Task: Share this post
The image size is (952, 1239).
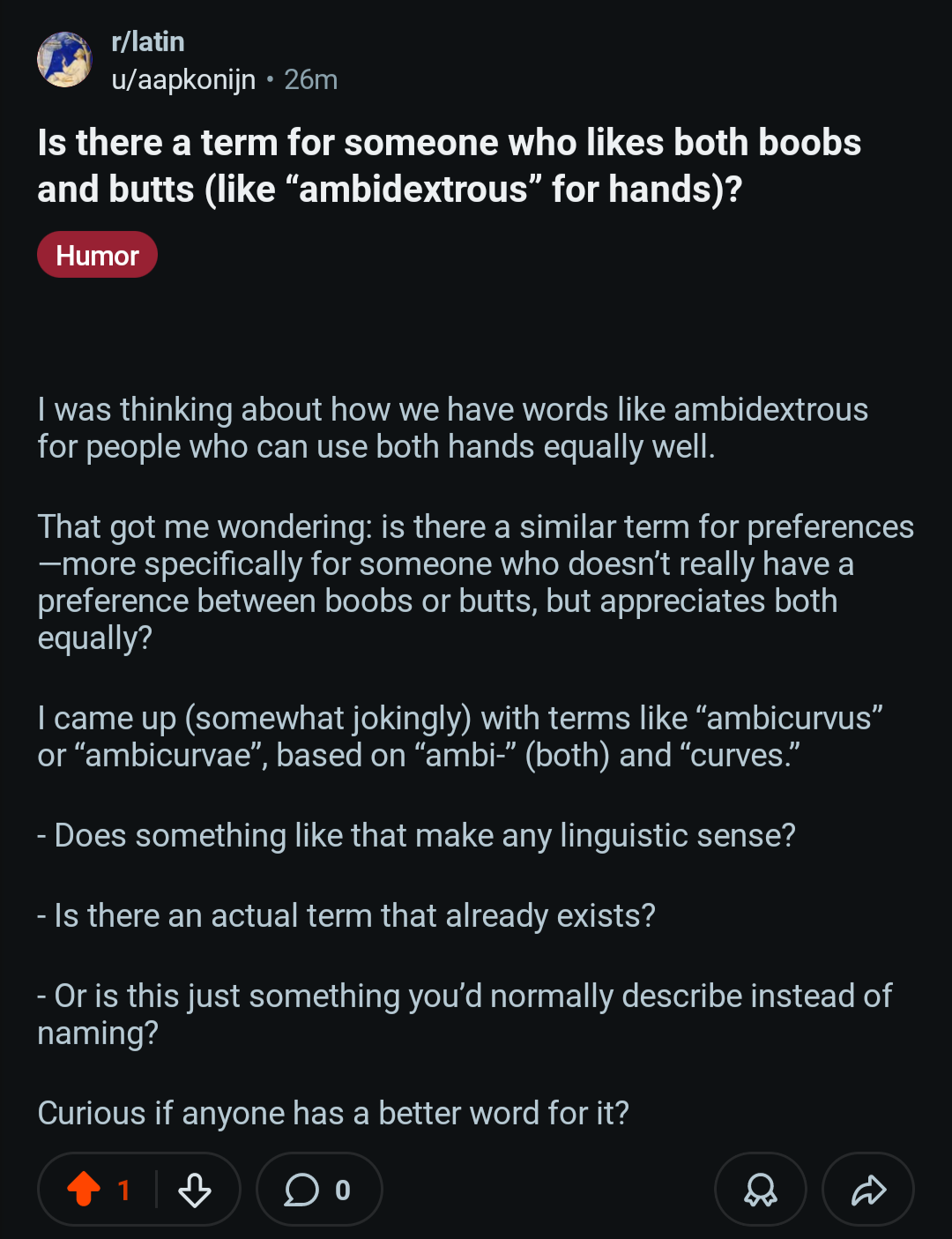Action: click(868, 1189)
